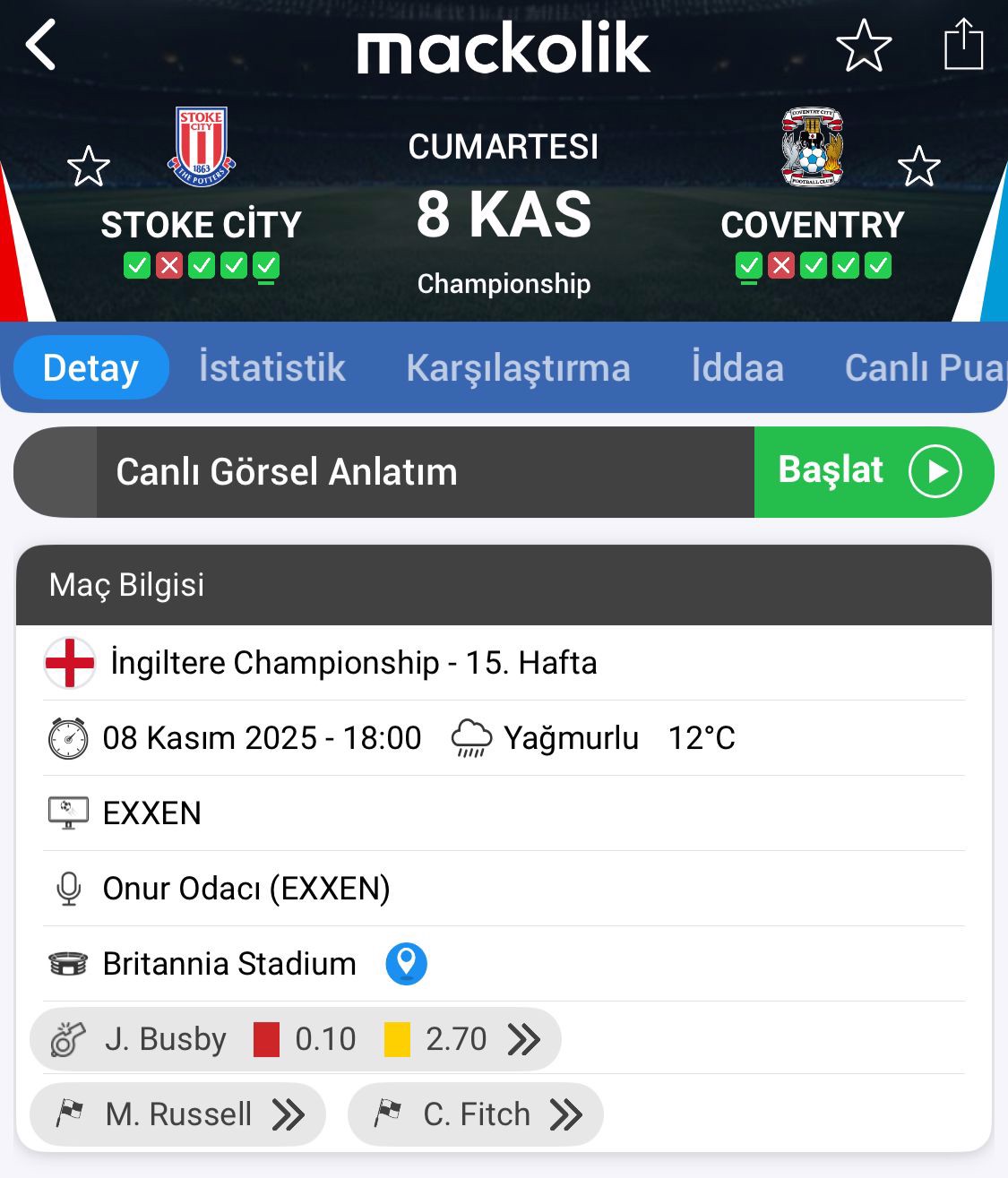
Task: Favorite this match with the header star
Action: point(864,46)
